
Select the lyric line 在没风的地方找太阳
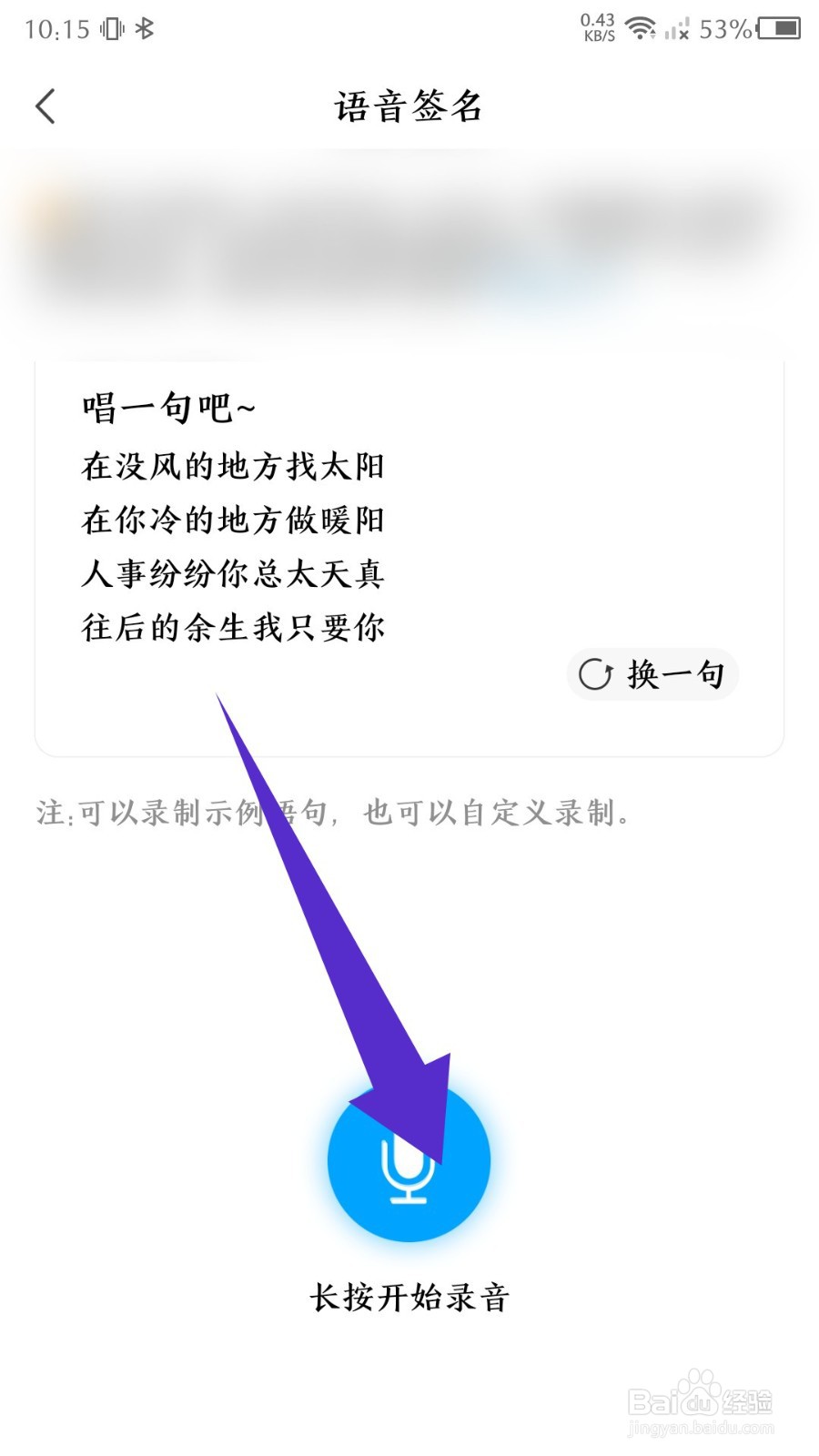235,466
